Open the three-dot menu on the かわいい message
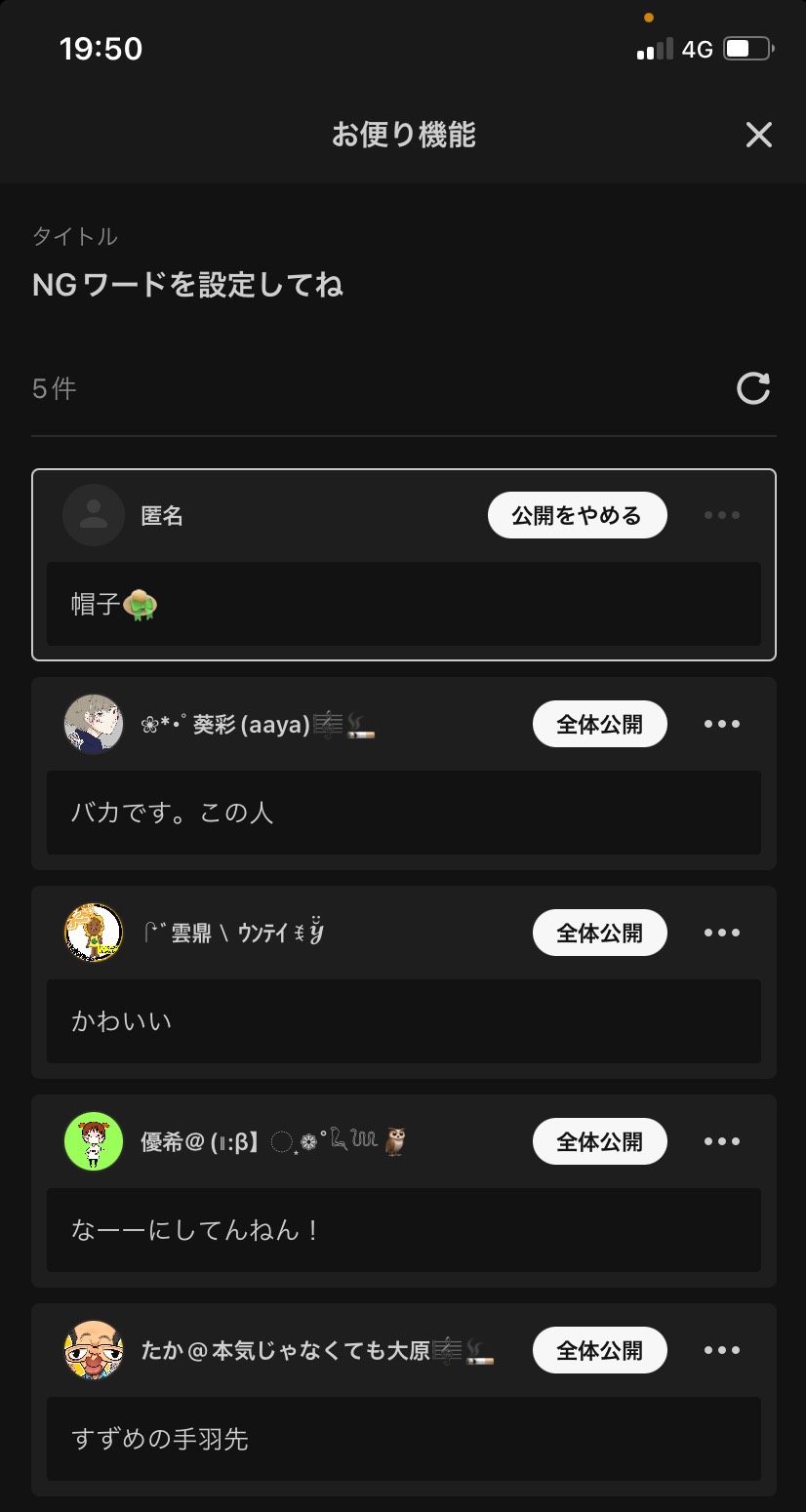806x1512 pixels. pos(722,933)
